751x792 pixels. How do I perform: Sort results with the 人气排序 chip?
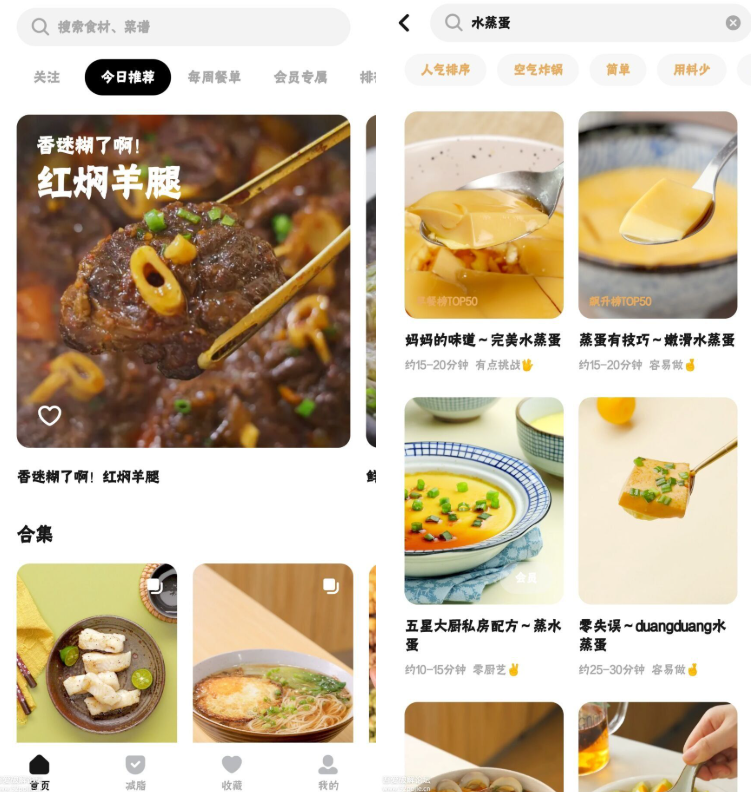pos(445,70)
